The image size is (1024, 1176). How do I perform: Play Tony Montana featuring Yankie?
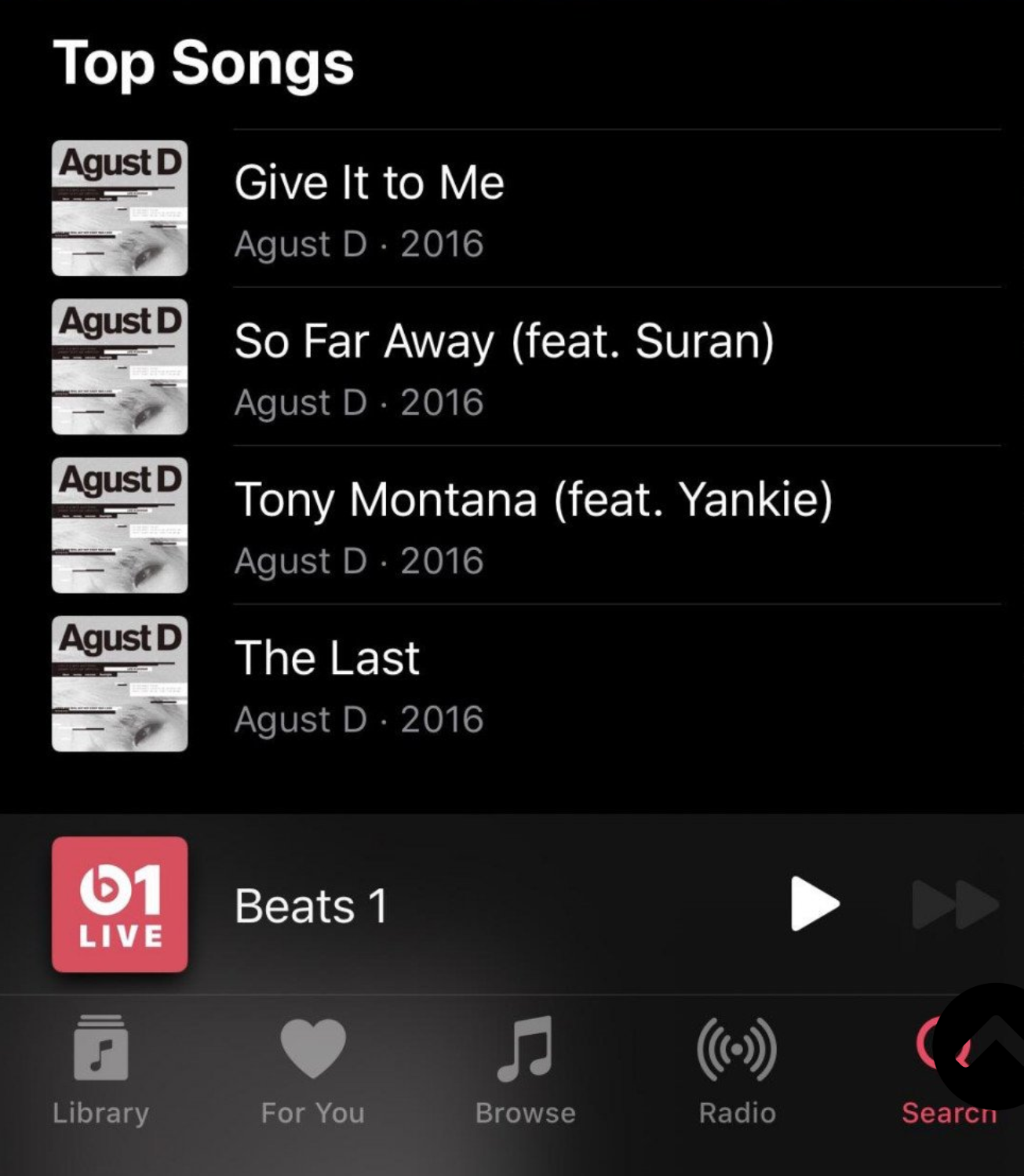532,526
